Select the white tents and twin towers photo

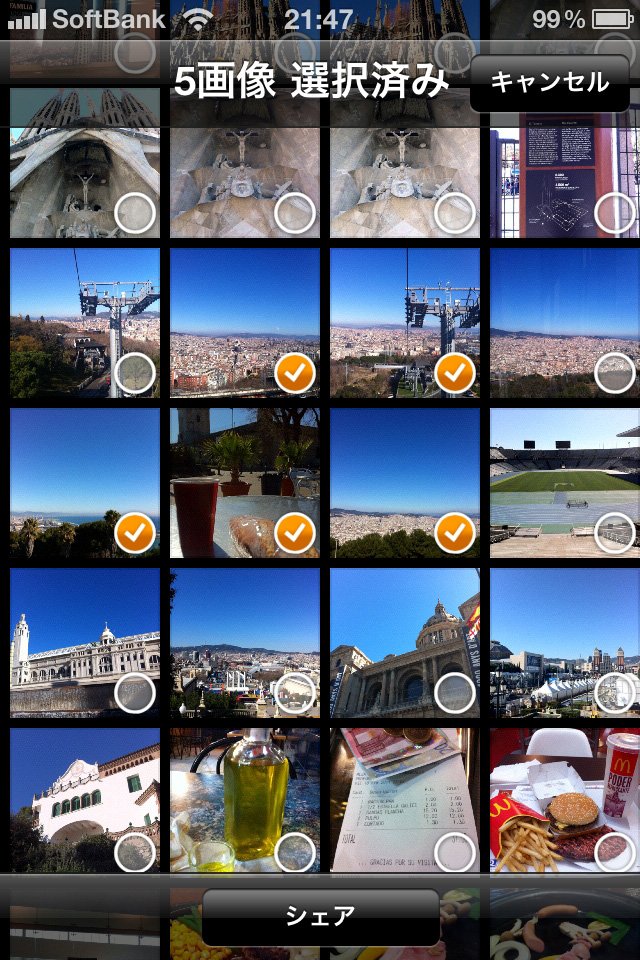coord(565,643)
